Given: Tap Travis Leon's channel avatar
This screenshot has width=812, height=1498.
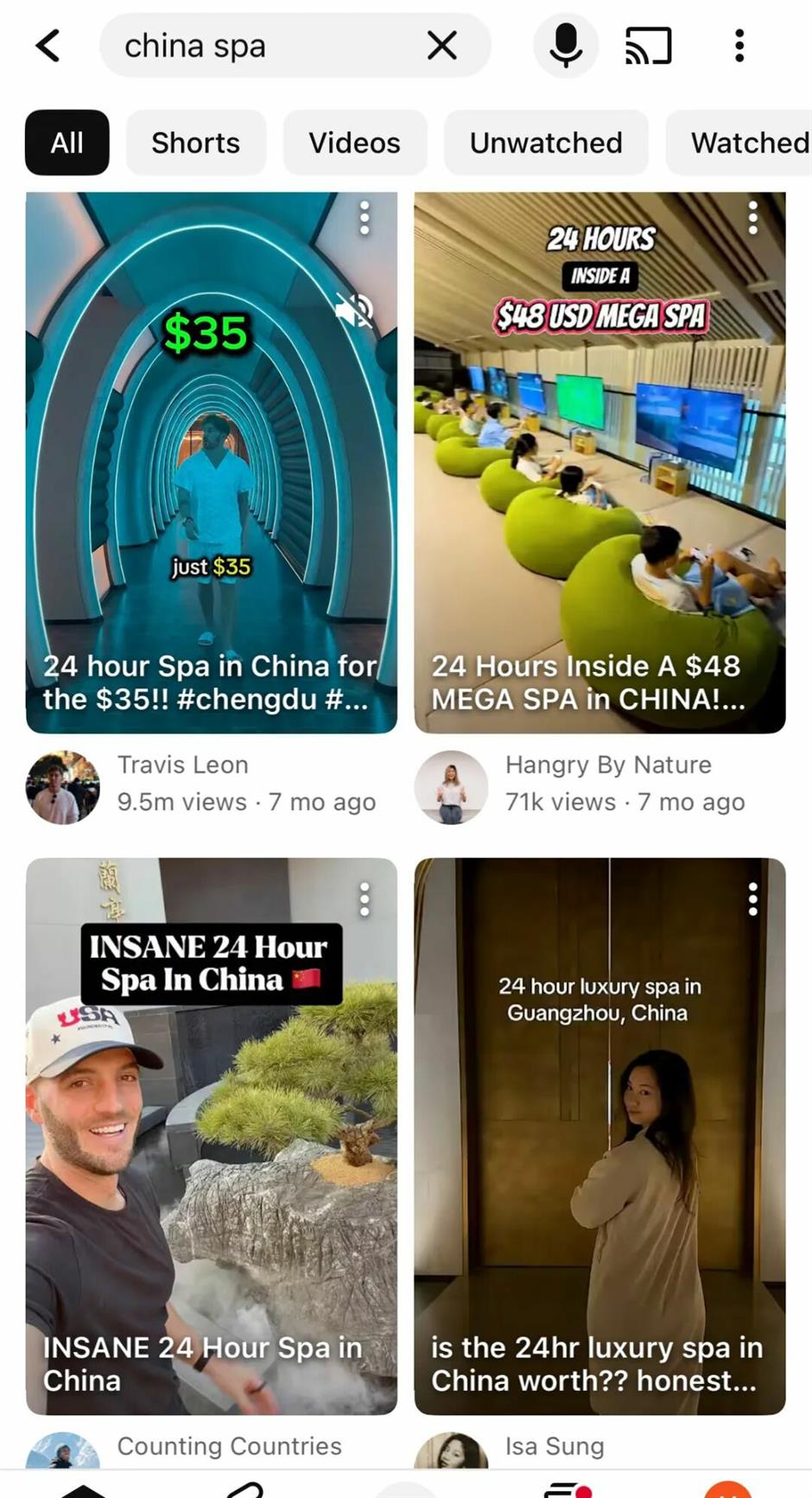Looking at the screenshot, I should click(x=62, y=788).
